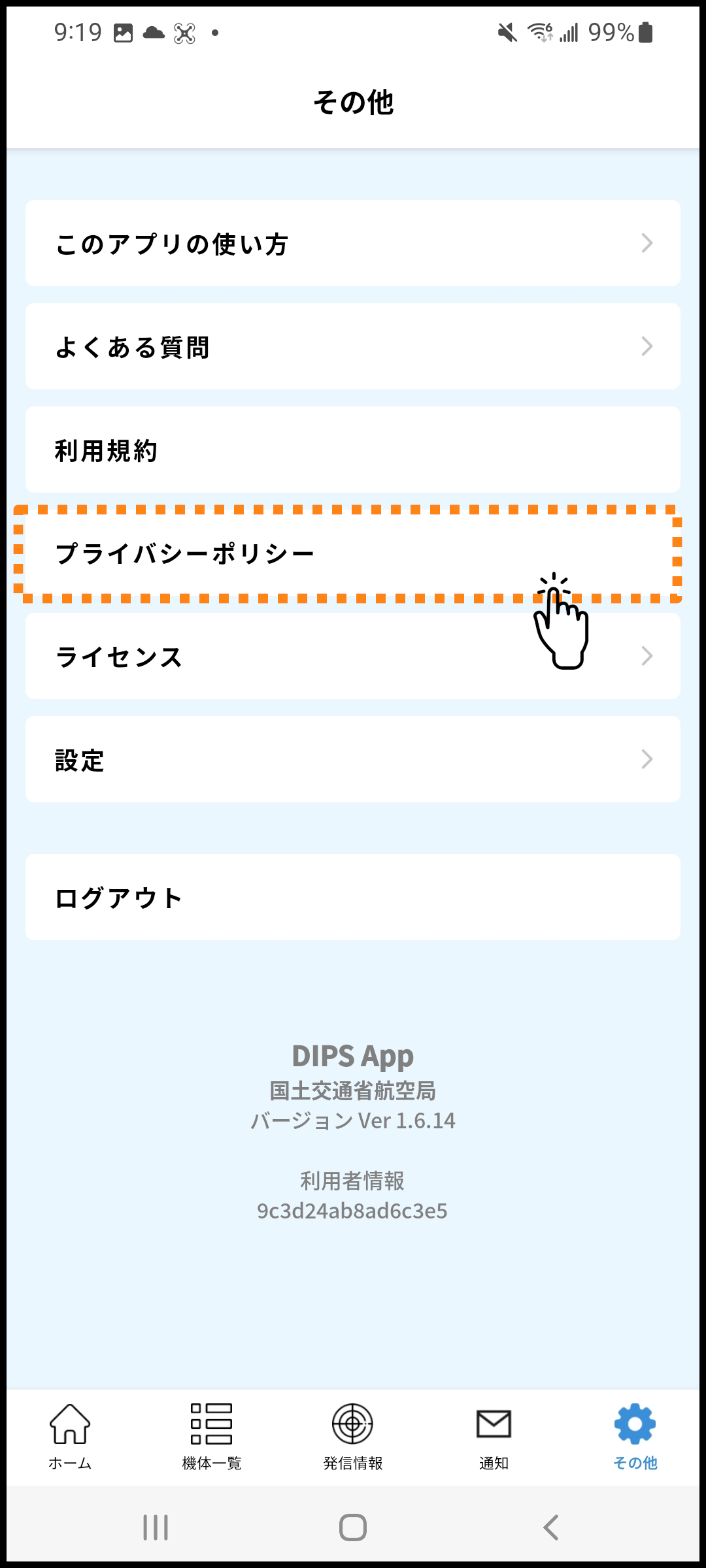Go to 設定 settings
This screenshot has width=706, height=1568.
(x=353, y=759)
